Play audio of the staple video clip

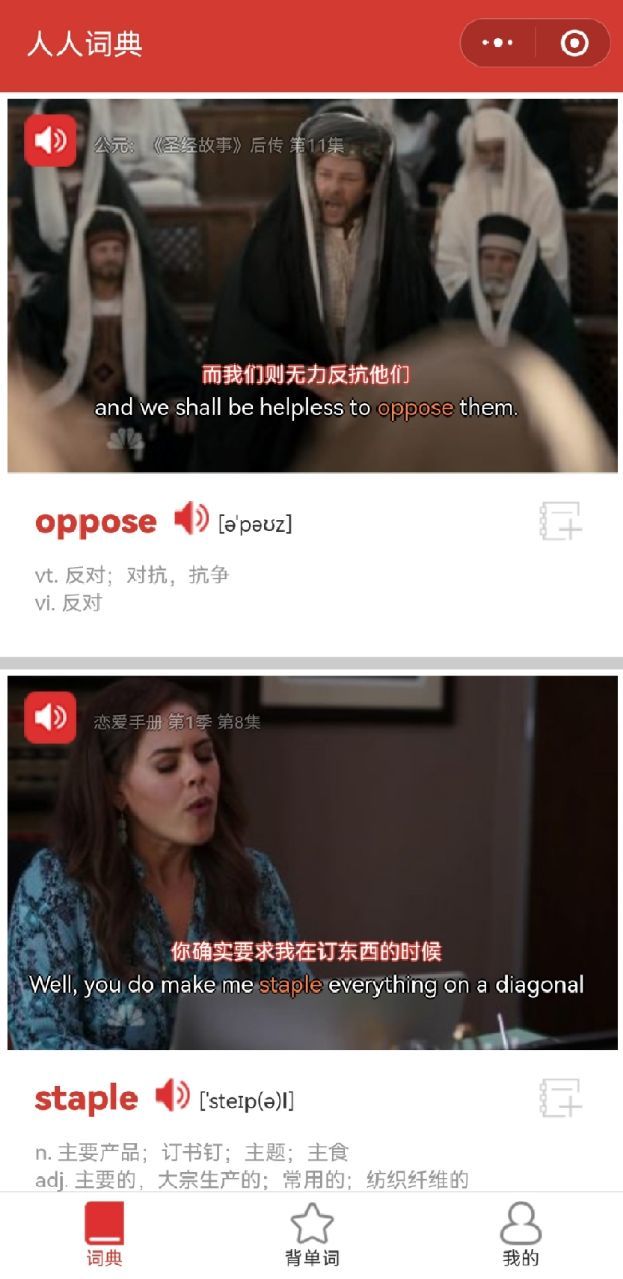pyautogui.click(x=50, y=717)
